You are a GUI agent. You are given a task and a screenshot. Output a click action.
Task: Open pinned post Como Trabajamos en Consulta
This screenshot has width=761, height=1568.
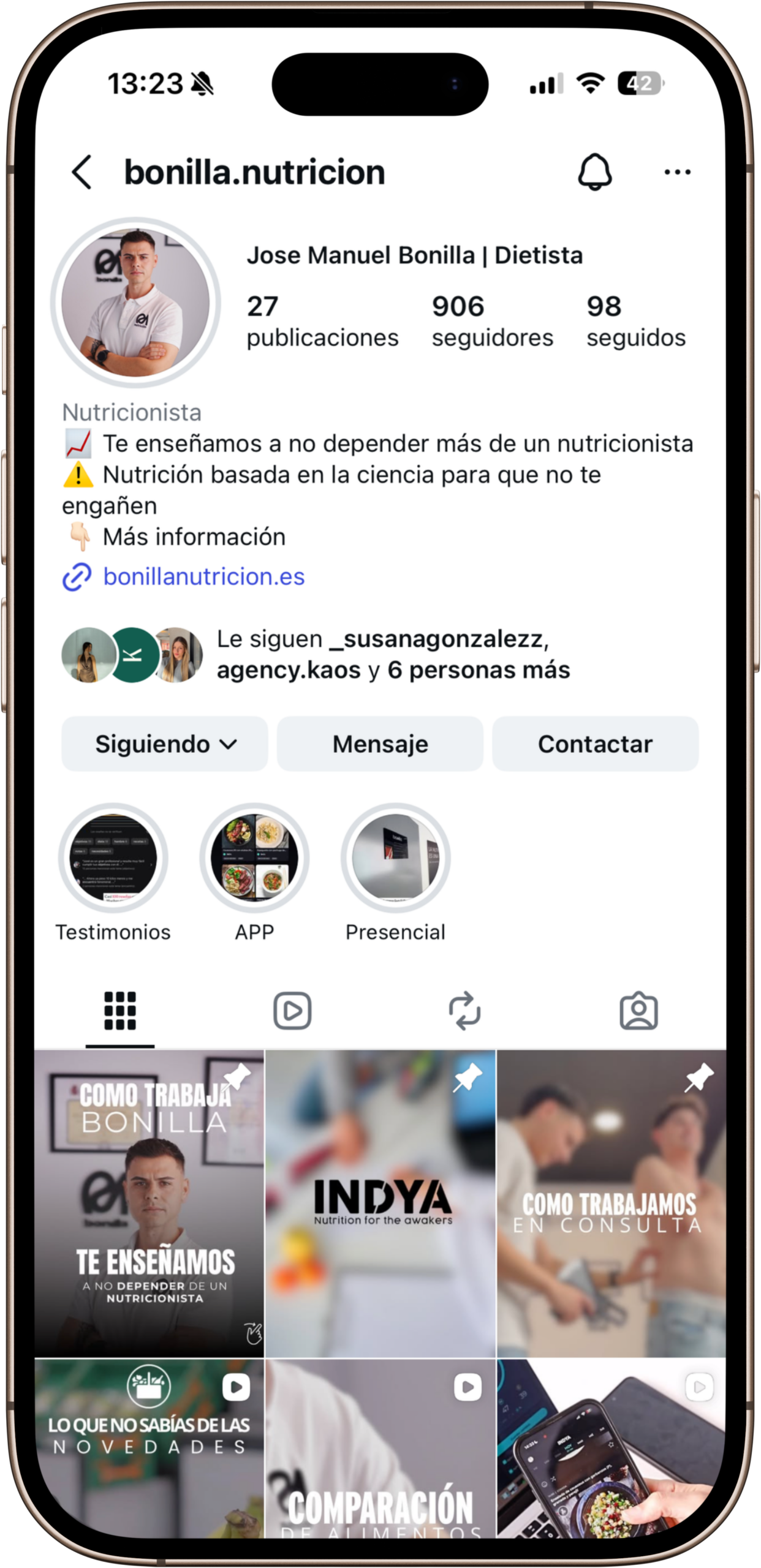611,1204
